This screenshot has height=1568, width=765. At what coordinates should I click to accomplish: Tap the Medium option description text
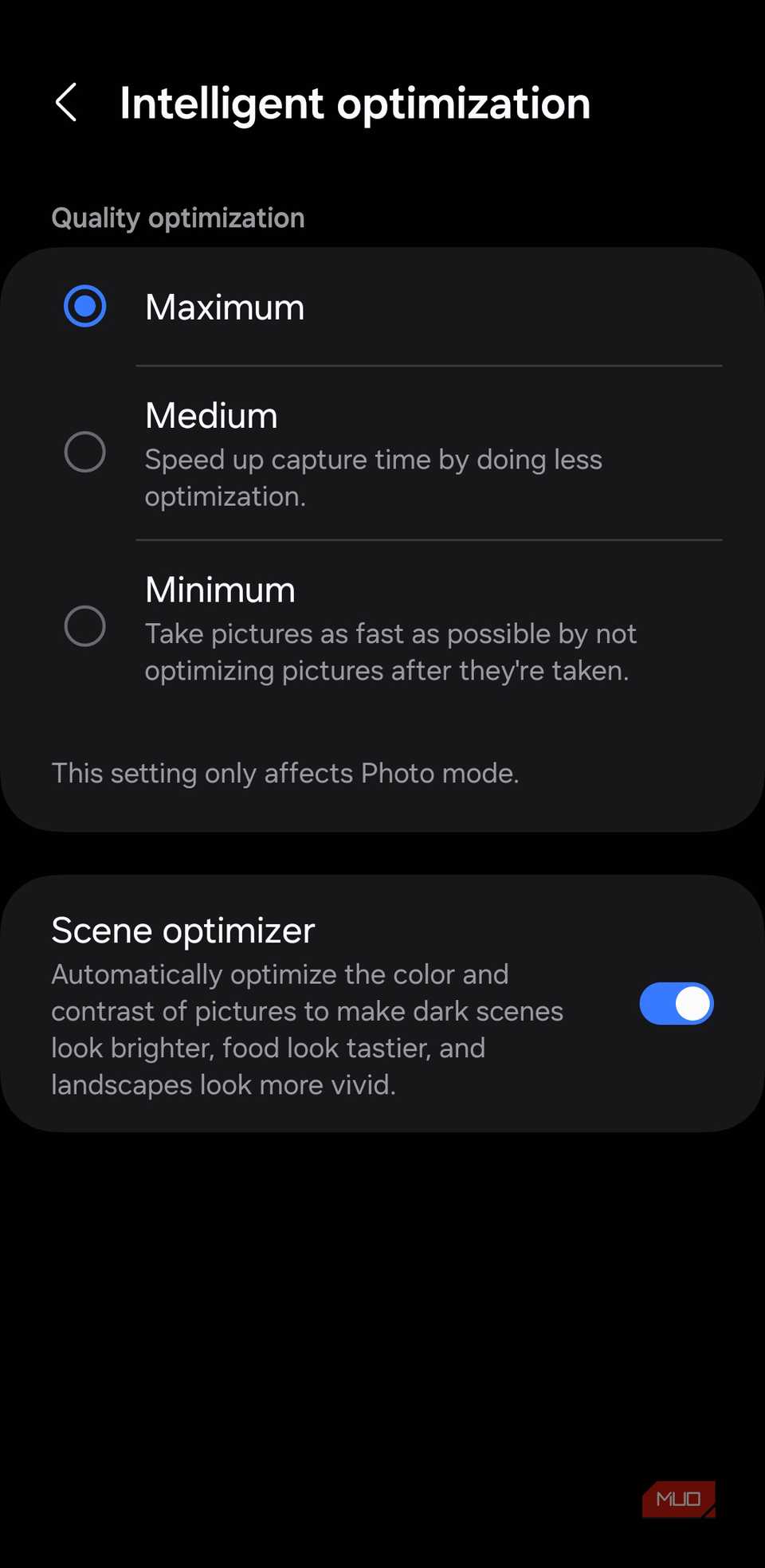tap(373, 477)
